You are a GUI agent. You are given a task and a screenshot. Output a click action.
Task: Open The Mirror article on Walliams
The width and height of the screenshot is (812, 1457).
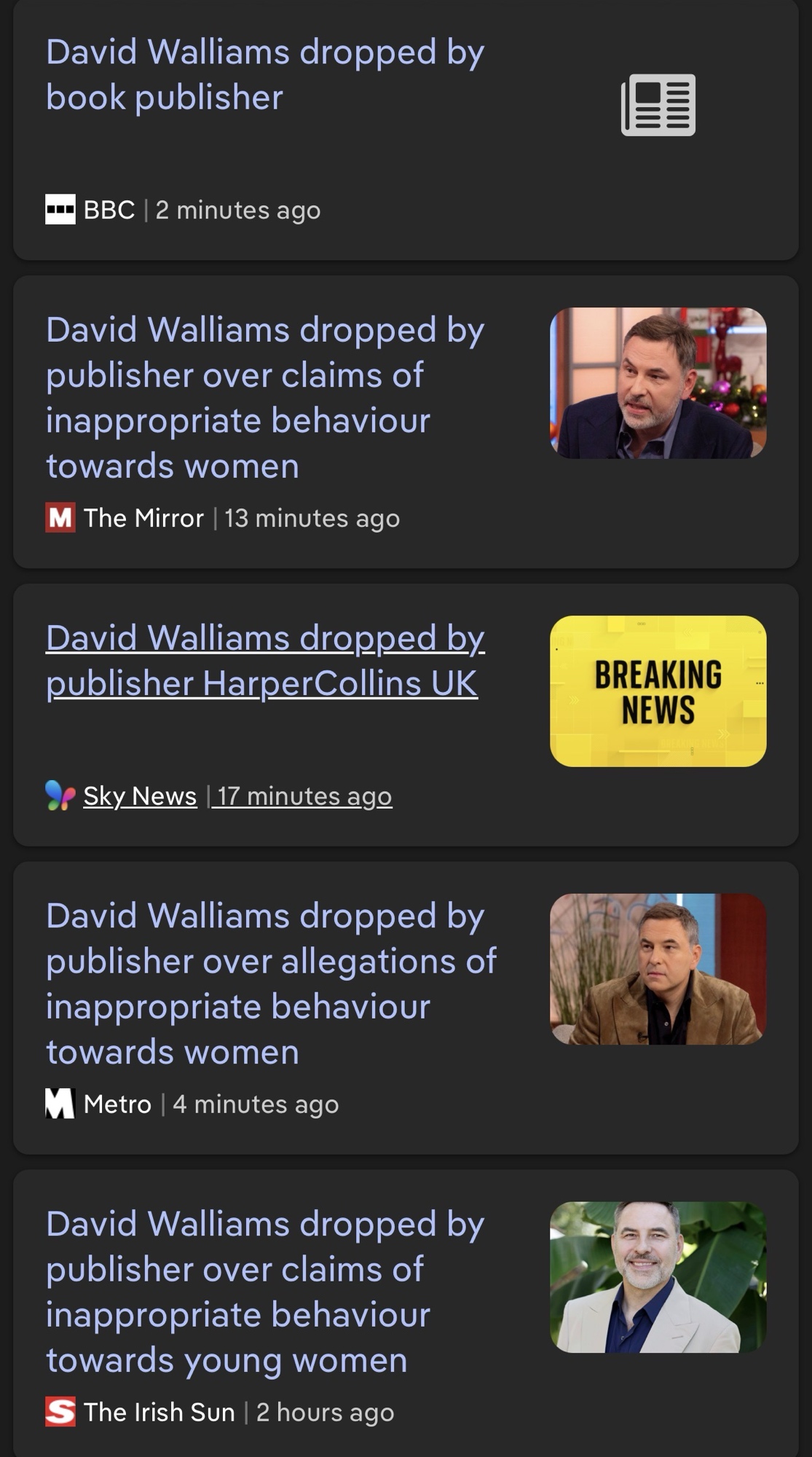(264, 397)
